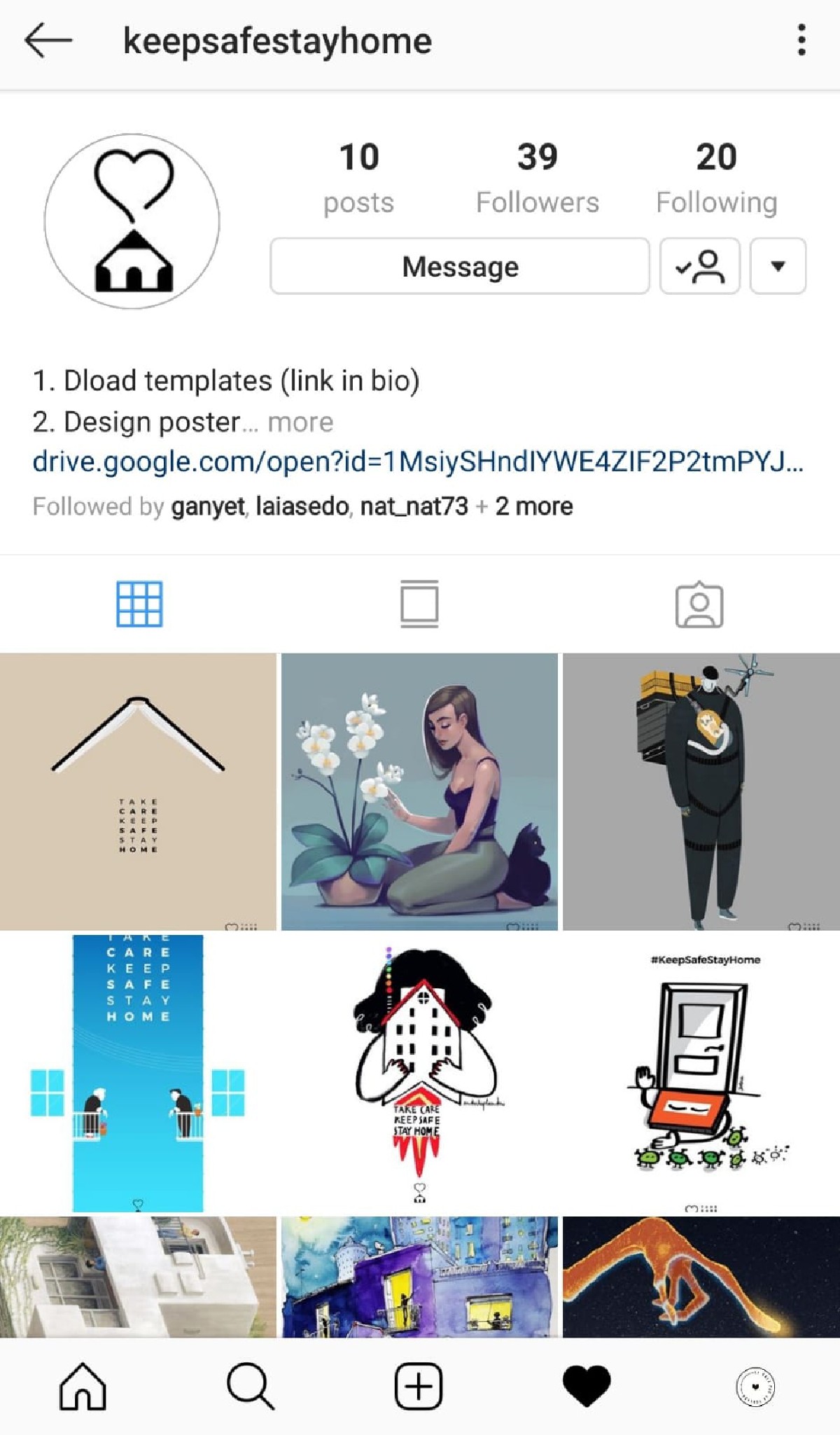Open the Search tab
The width and height of the screenshot is (840, 1435).
pyautogui.click(x=250, y=1386)
